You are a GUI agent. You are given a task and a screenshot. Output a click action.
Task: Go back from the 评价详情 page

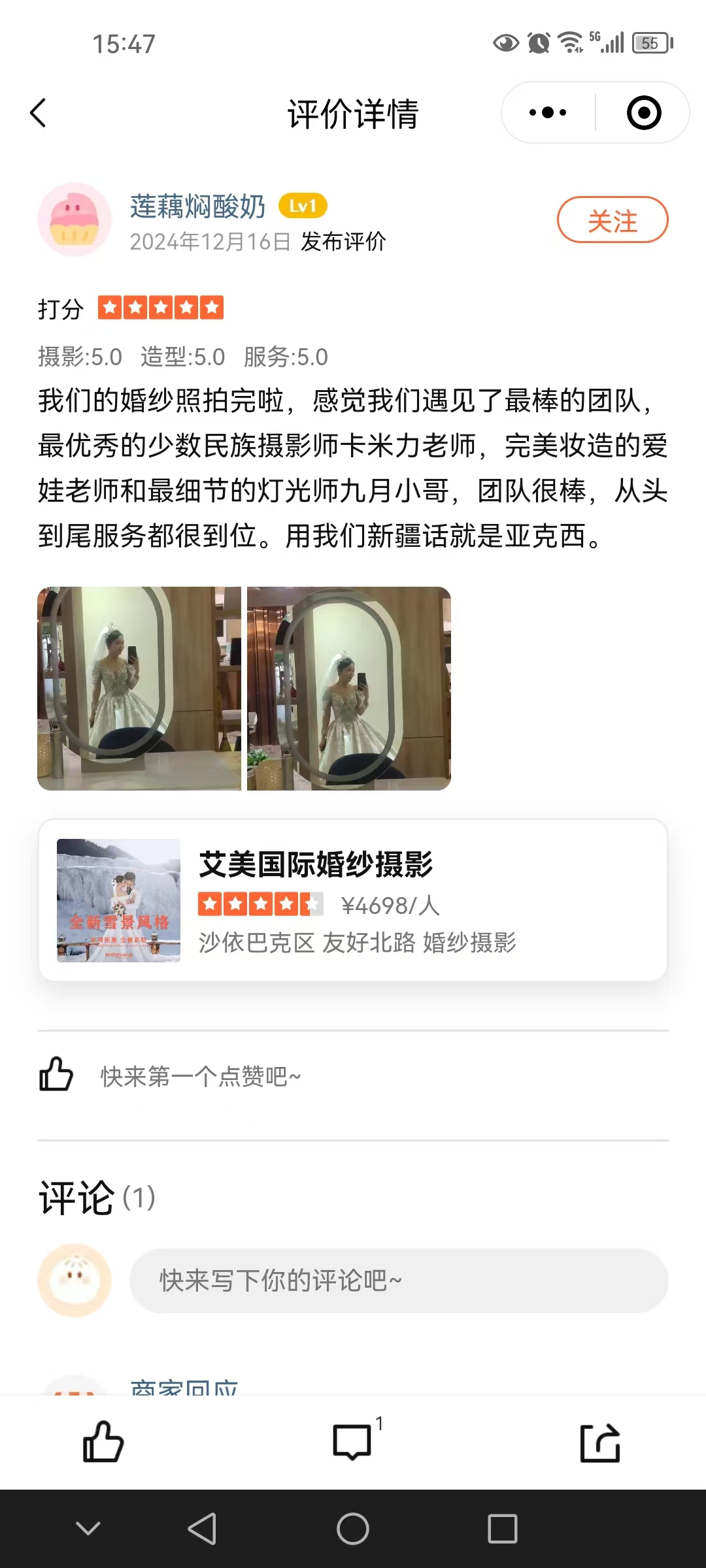39,113
